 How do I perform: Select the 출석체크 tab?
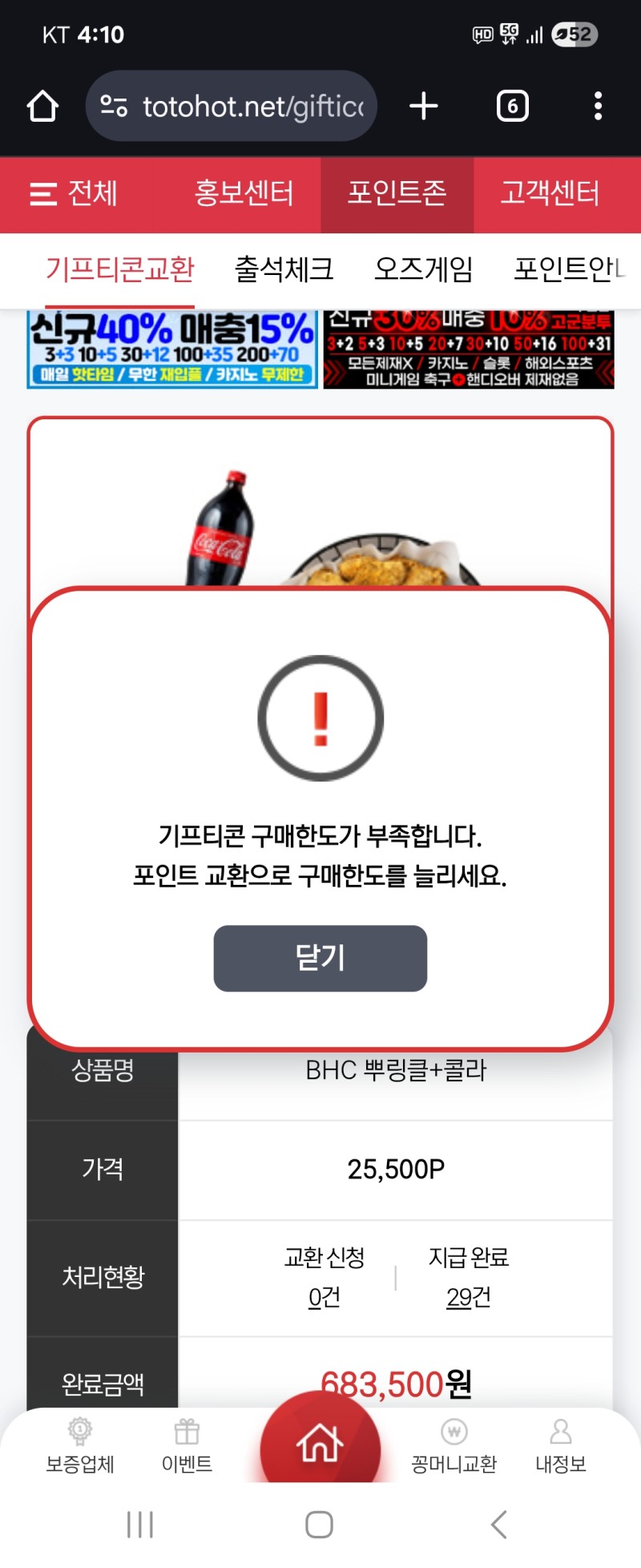coord(285,270)
